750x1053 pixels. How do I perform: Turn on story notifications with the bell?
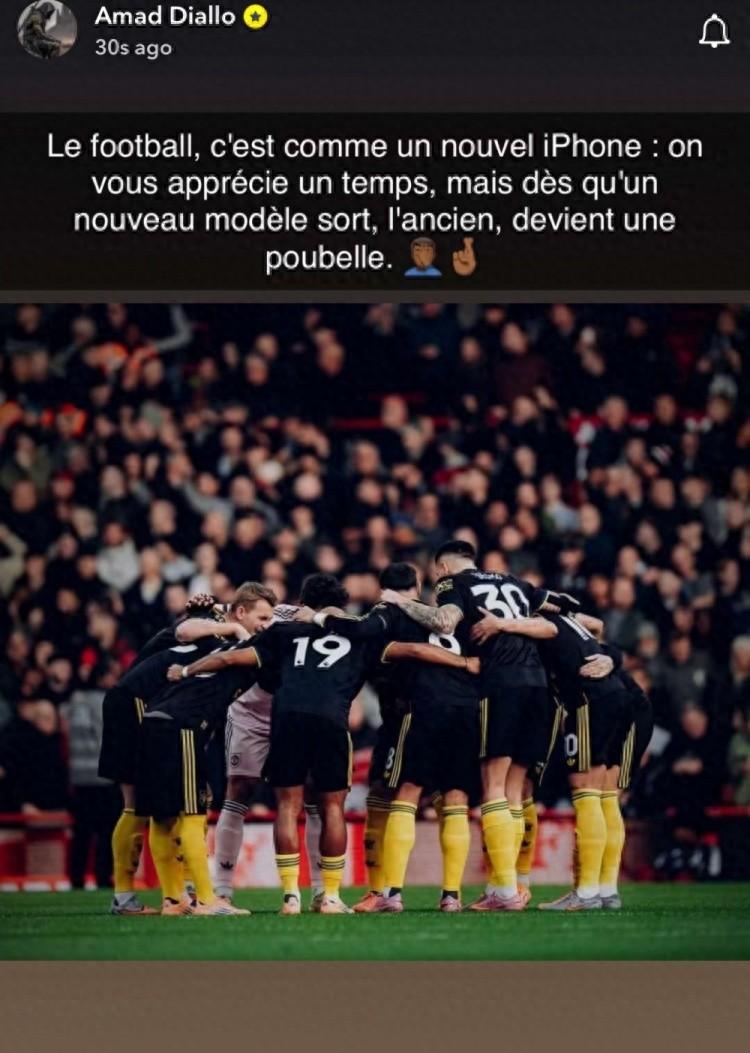pos(713,32)
